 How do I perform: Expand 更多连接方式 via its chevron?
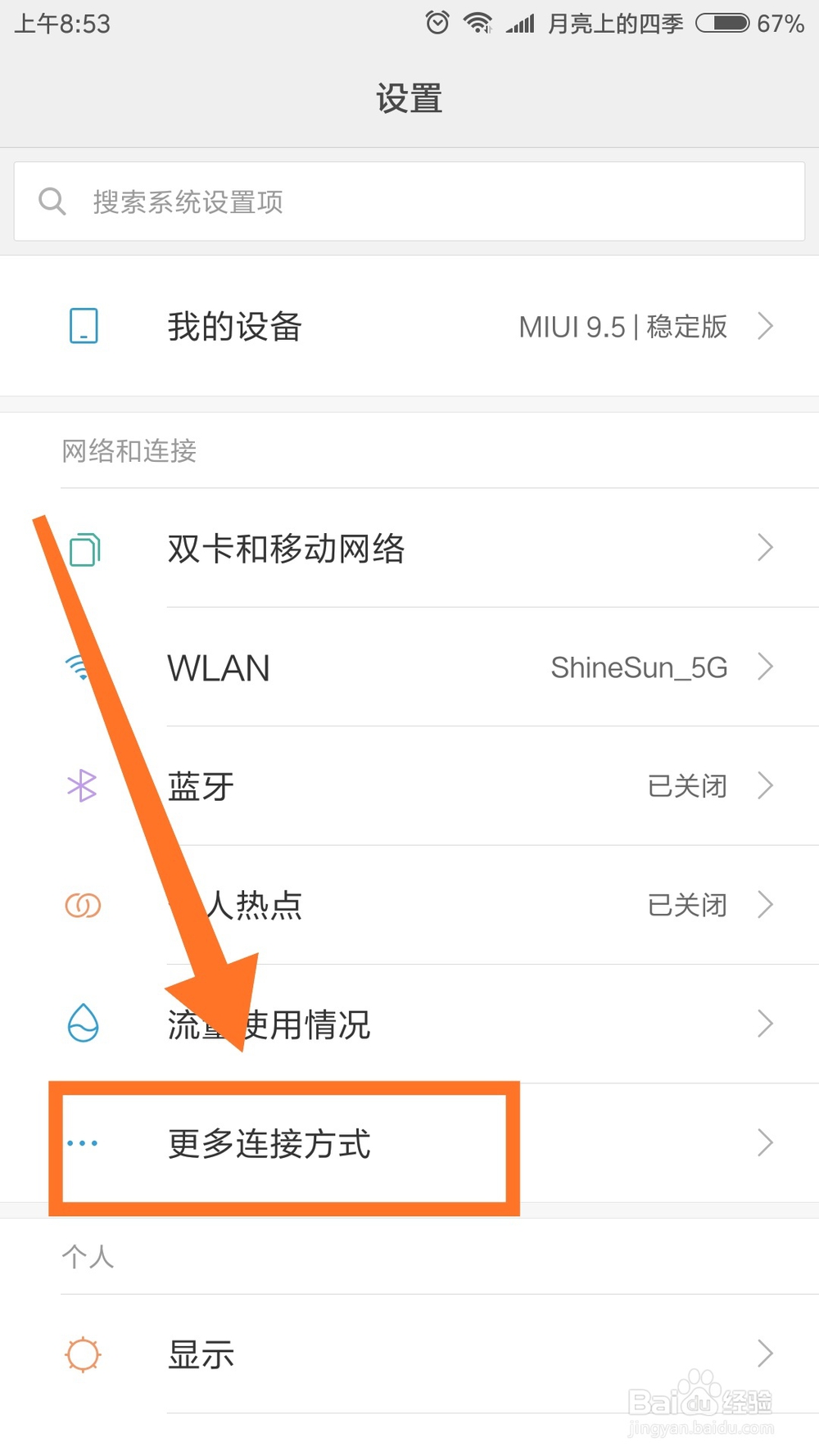[765, 1142]
